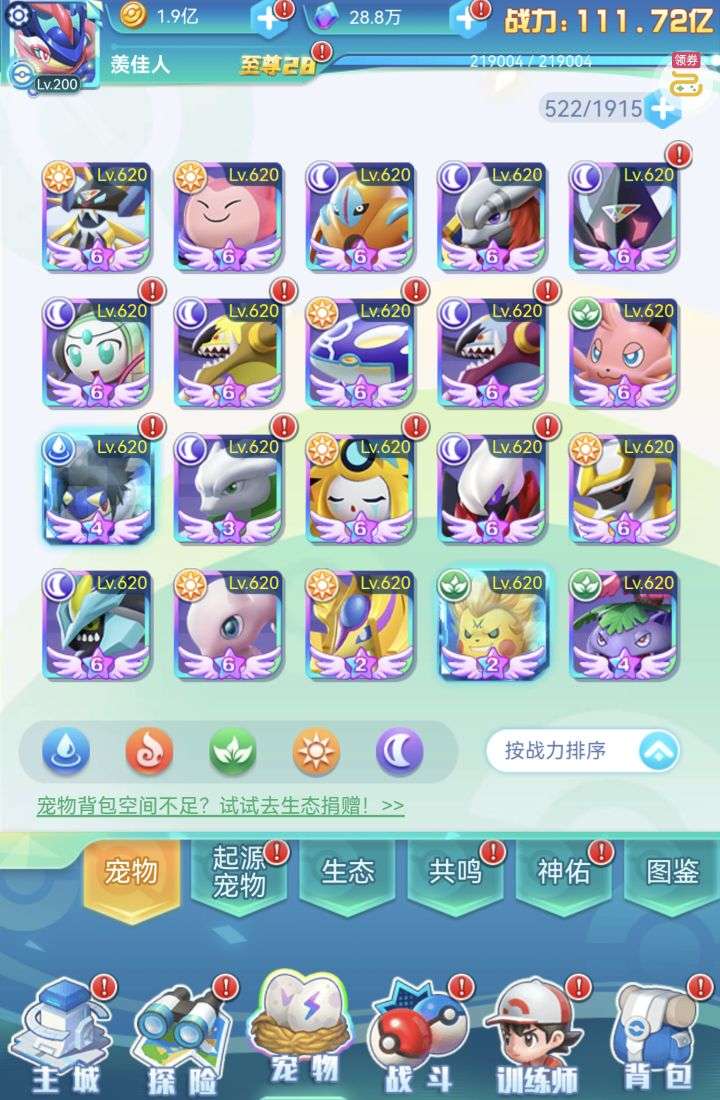Expand pet bag capacity 522/1915
This screenshot has height=1100, width=720.
(662, 108)
